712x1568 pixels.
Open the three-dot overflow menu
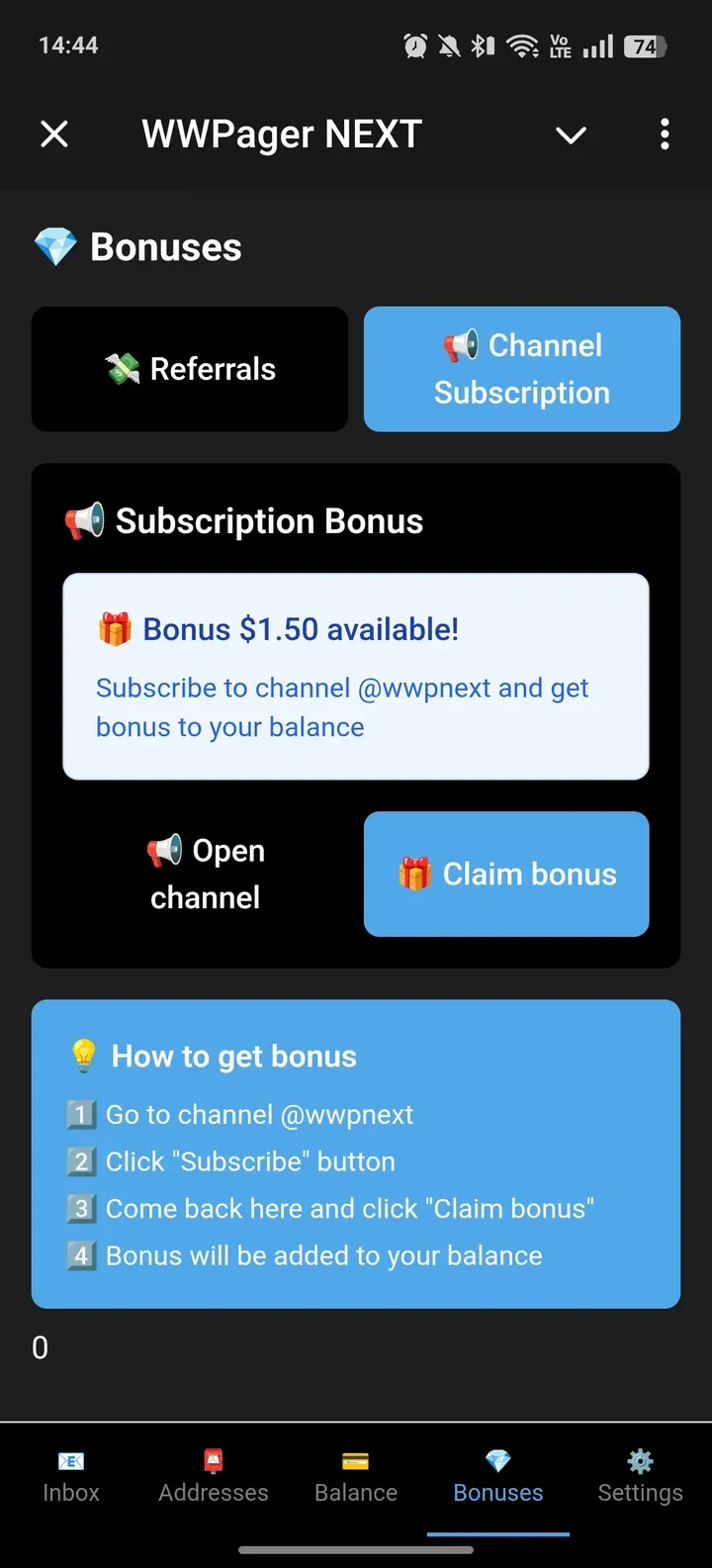pyautogui.click(x=664, y=135)
